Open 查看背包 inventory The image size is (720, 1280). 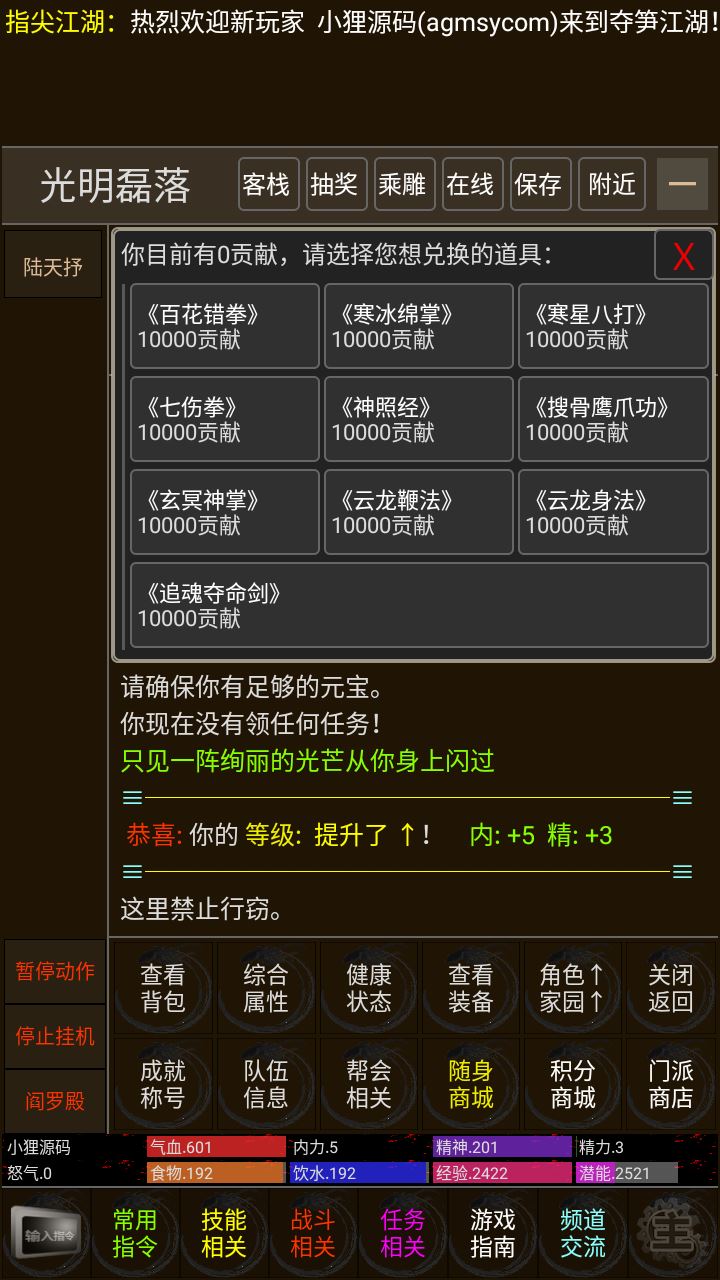click(162, 988)
